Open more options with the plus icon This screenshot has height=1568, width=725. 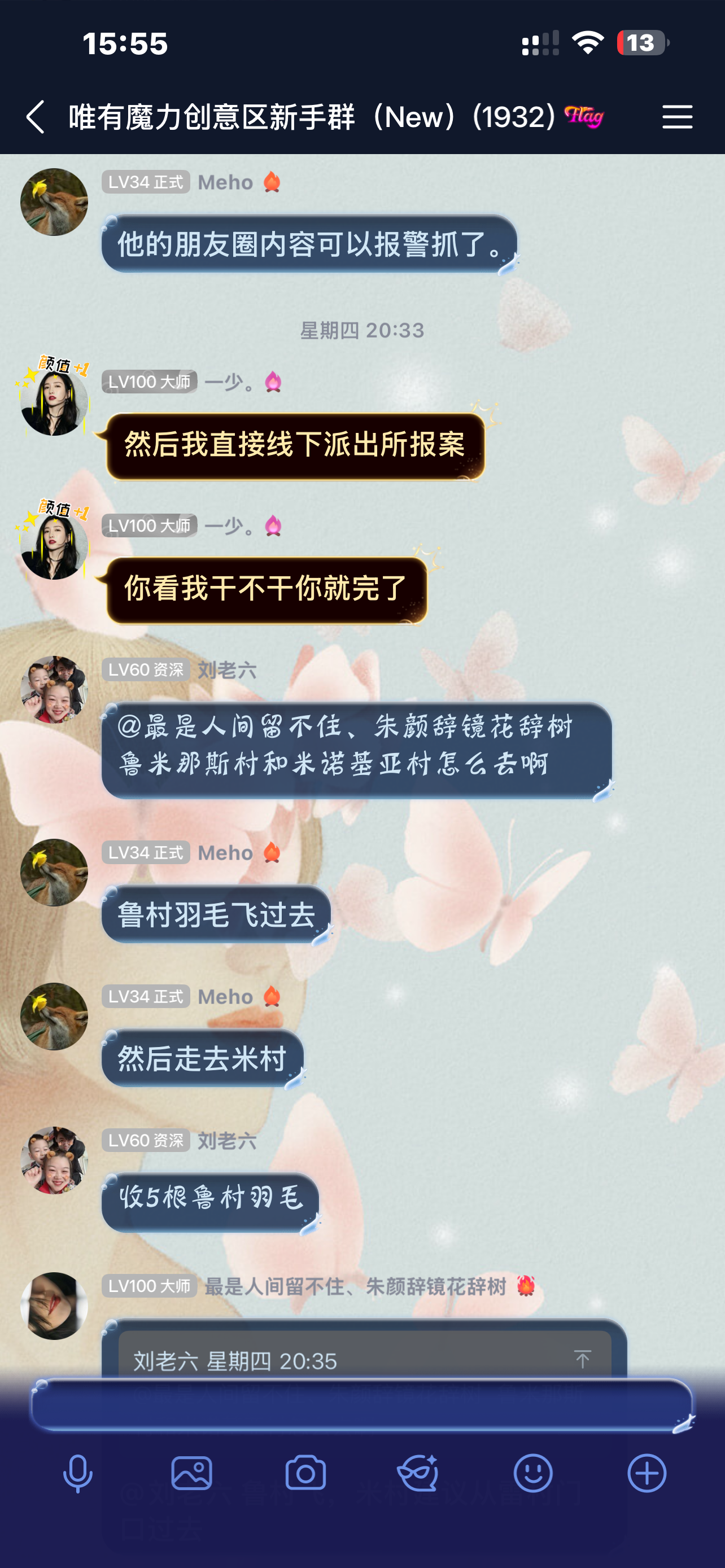point(647,1473)
